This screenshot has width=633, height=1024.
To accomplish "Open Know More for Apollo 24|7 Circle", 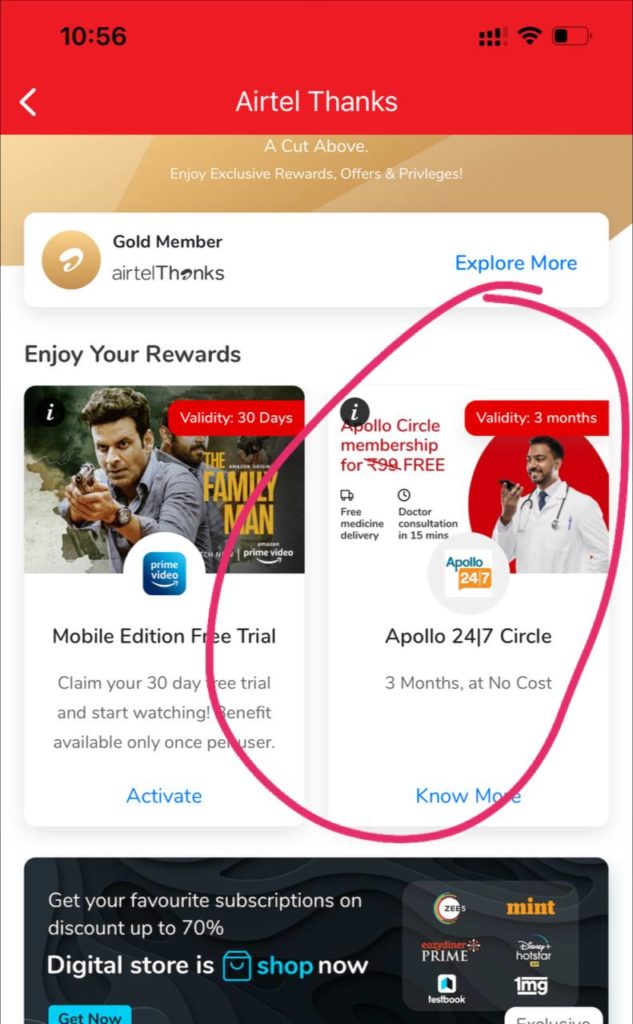I will coord(468,795).
